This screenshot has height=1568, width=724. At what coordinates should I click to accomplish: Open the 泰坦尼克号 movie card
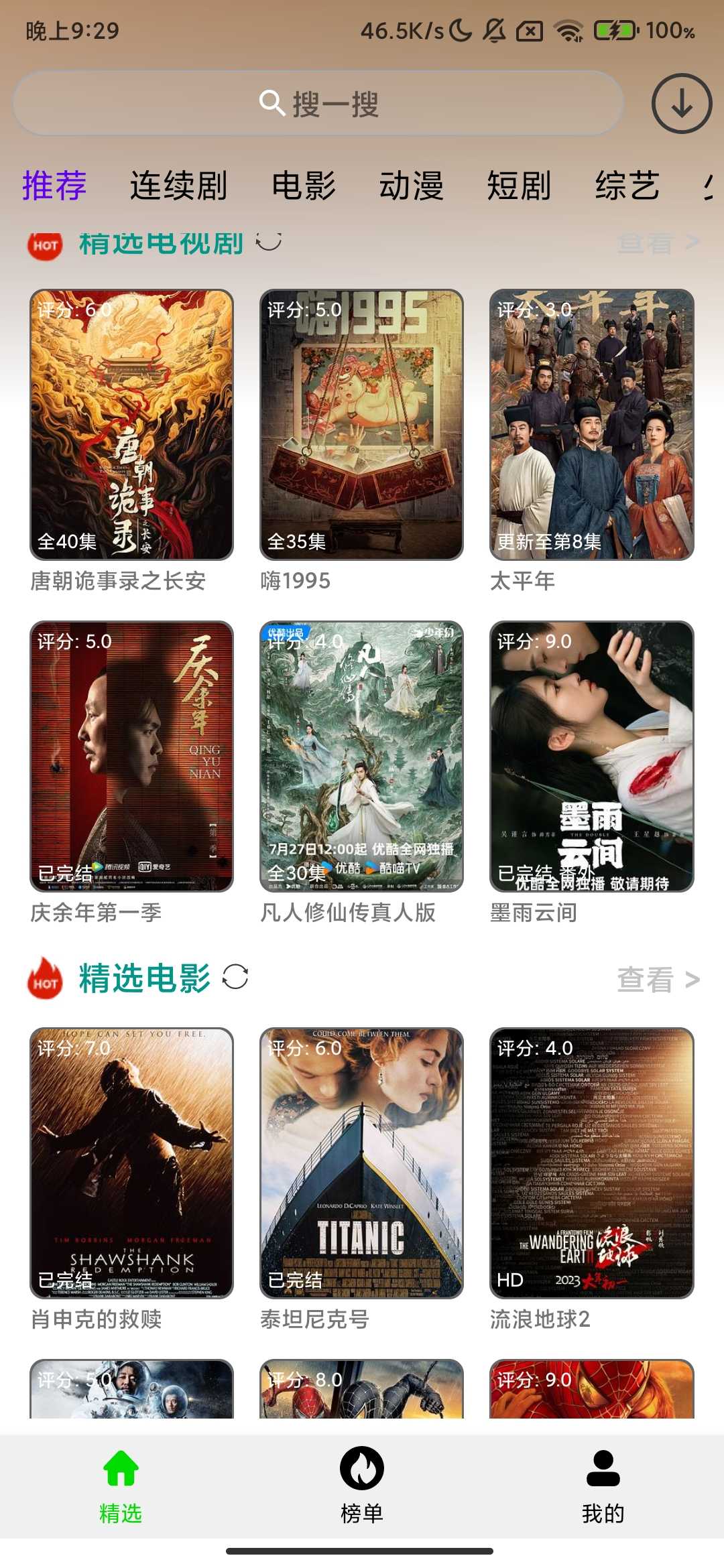tap(361, 1163)
